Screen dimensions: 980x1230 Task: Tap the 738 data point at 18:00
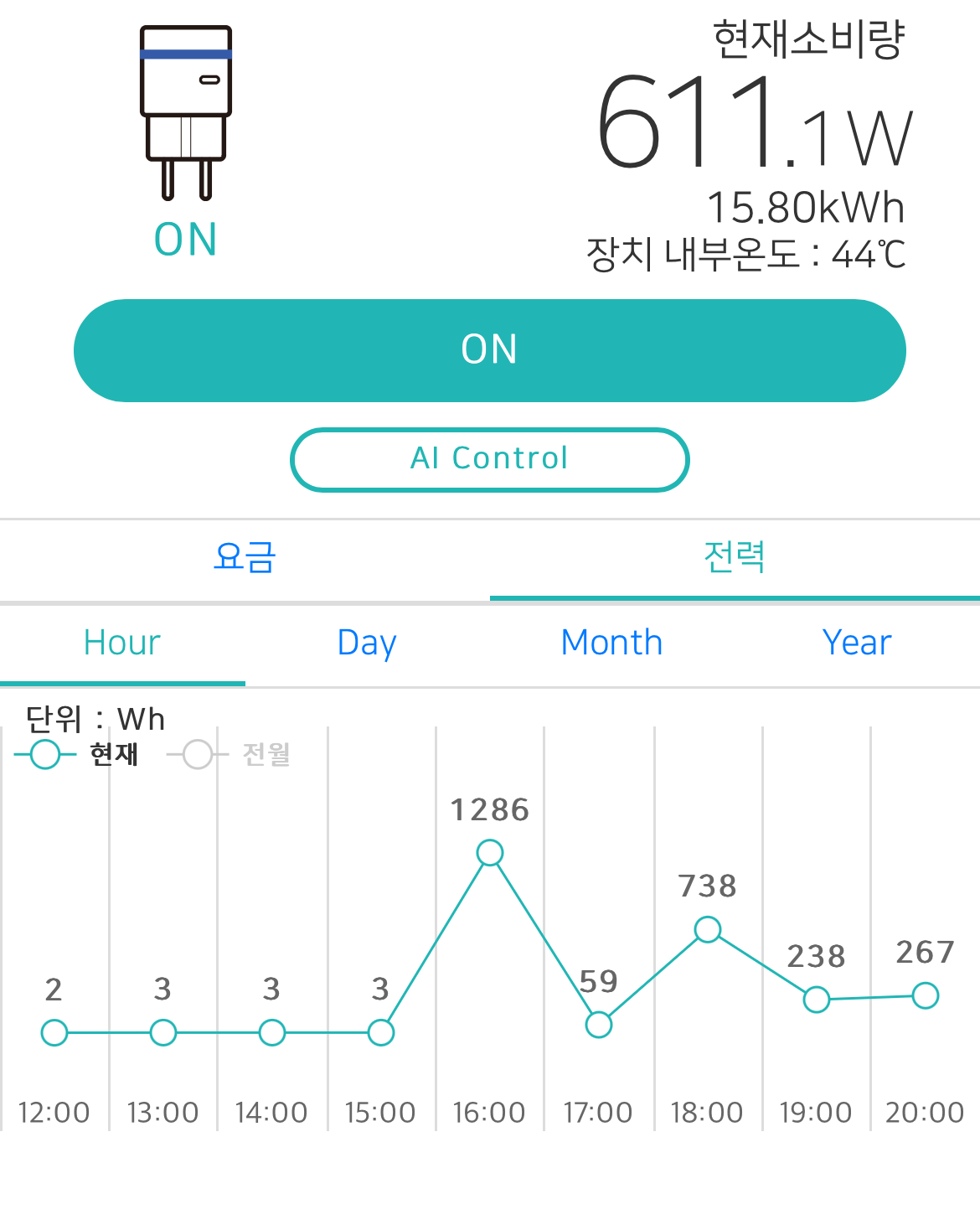[708, 929]
